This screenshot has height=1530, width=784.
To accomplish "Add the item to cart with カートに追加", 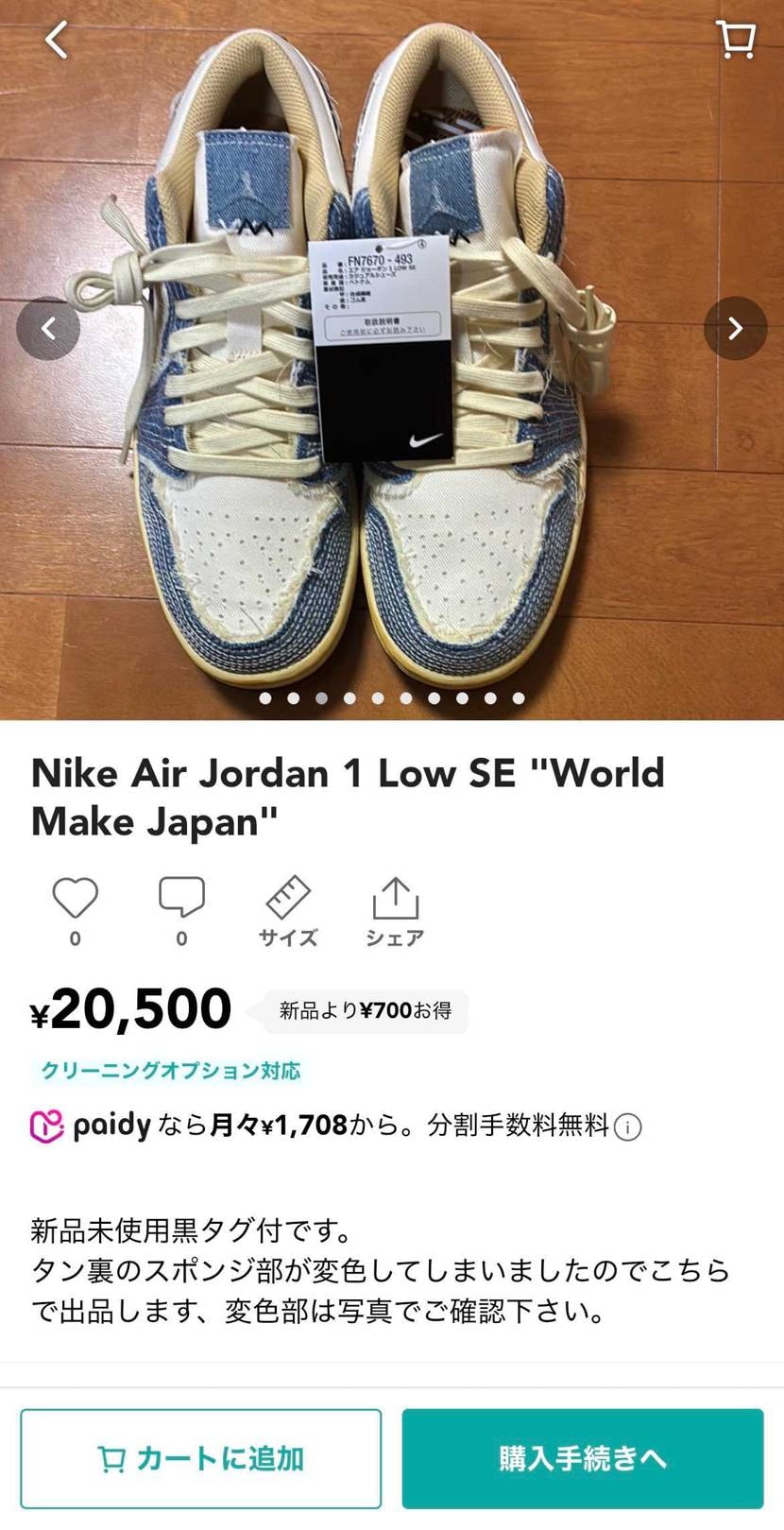I will click(201, 1458).
